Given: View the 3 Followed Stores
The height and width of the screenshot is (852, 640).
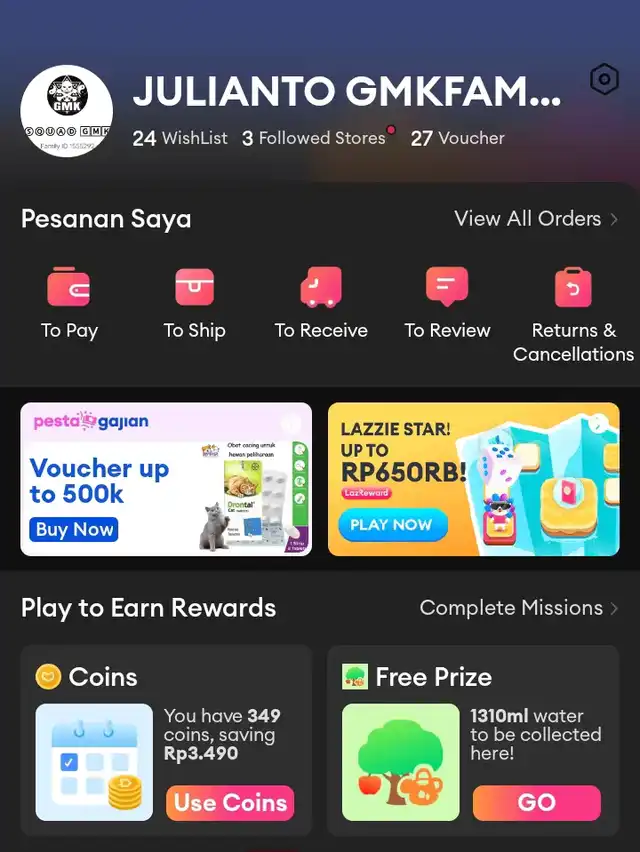Looking at the screenshot, I should point(314,138).
